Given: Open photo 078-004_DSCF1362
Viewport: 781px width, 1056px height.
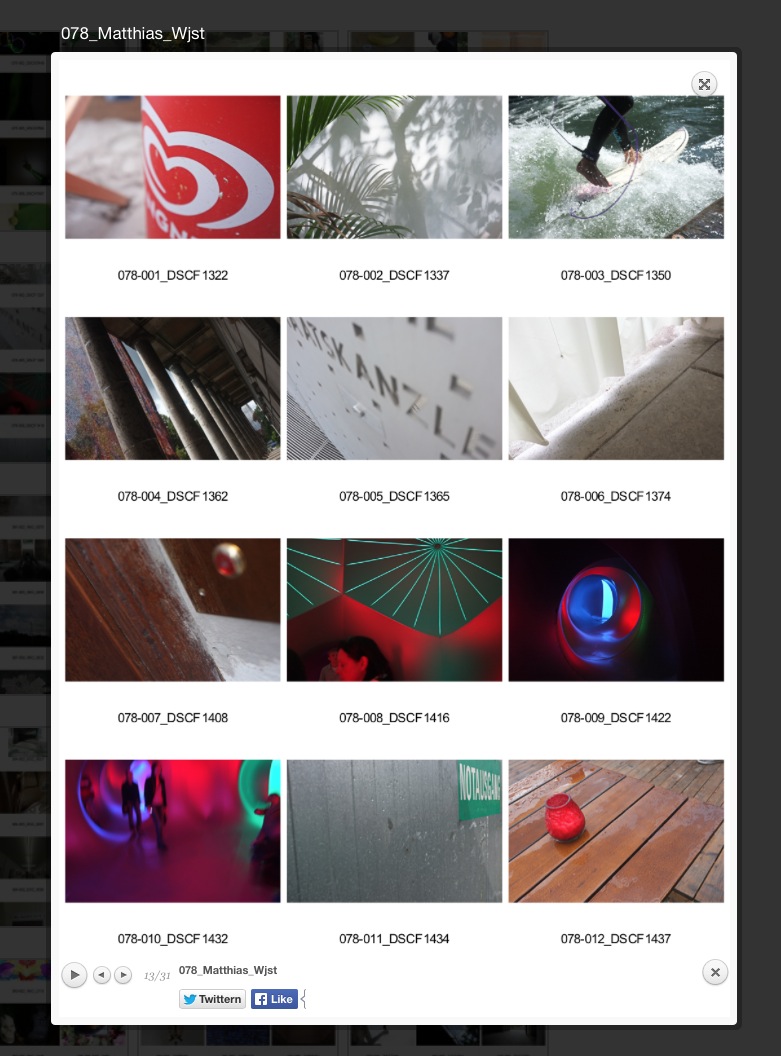Looking at the screenshot, I should pos(173,388).
